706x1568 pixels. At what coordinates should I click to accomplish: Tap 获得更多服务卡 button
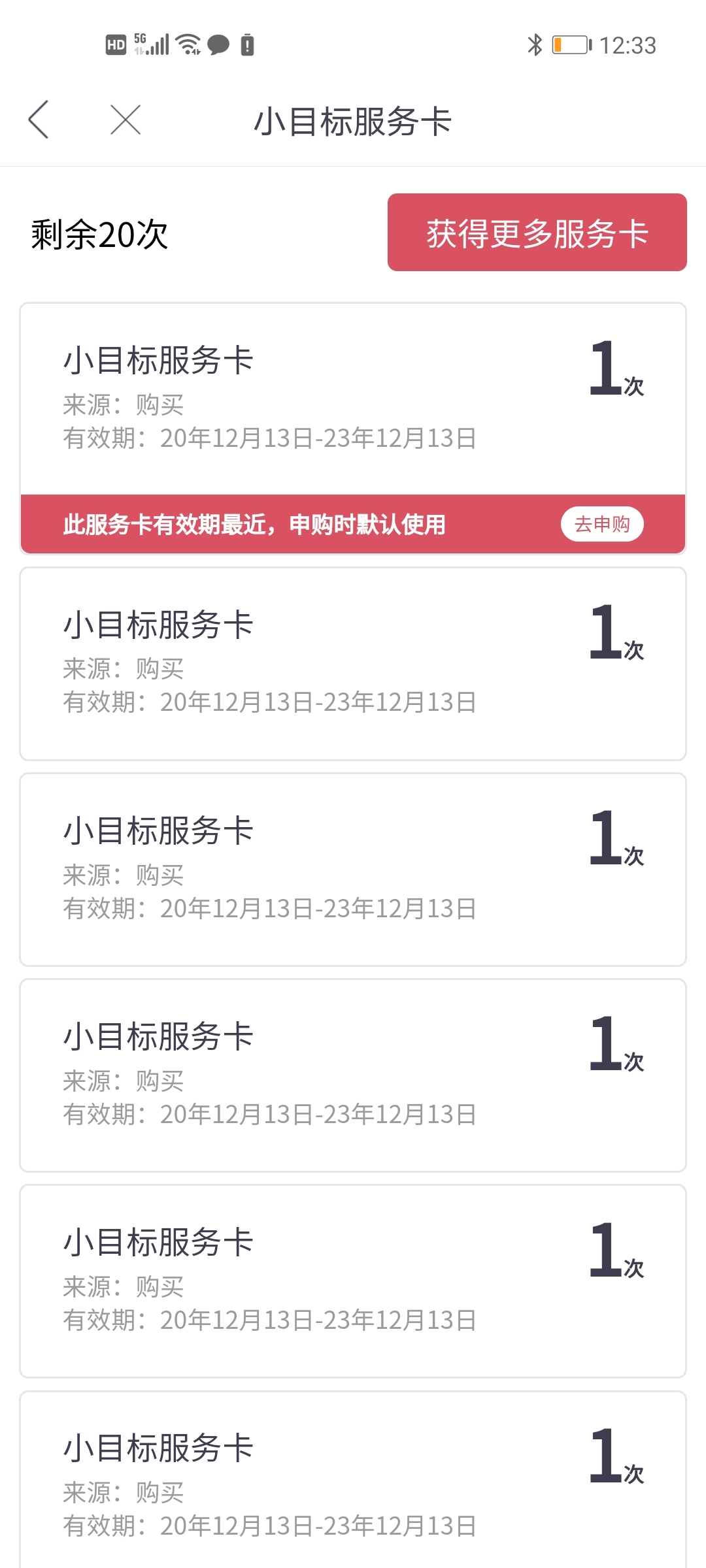tap(537, 232)
